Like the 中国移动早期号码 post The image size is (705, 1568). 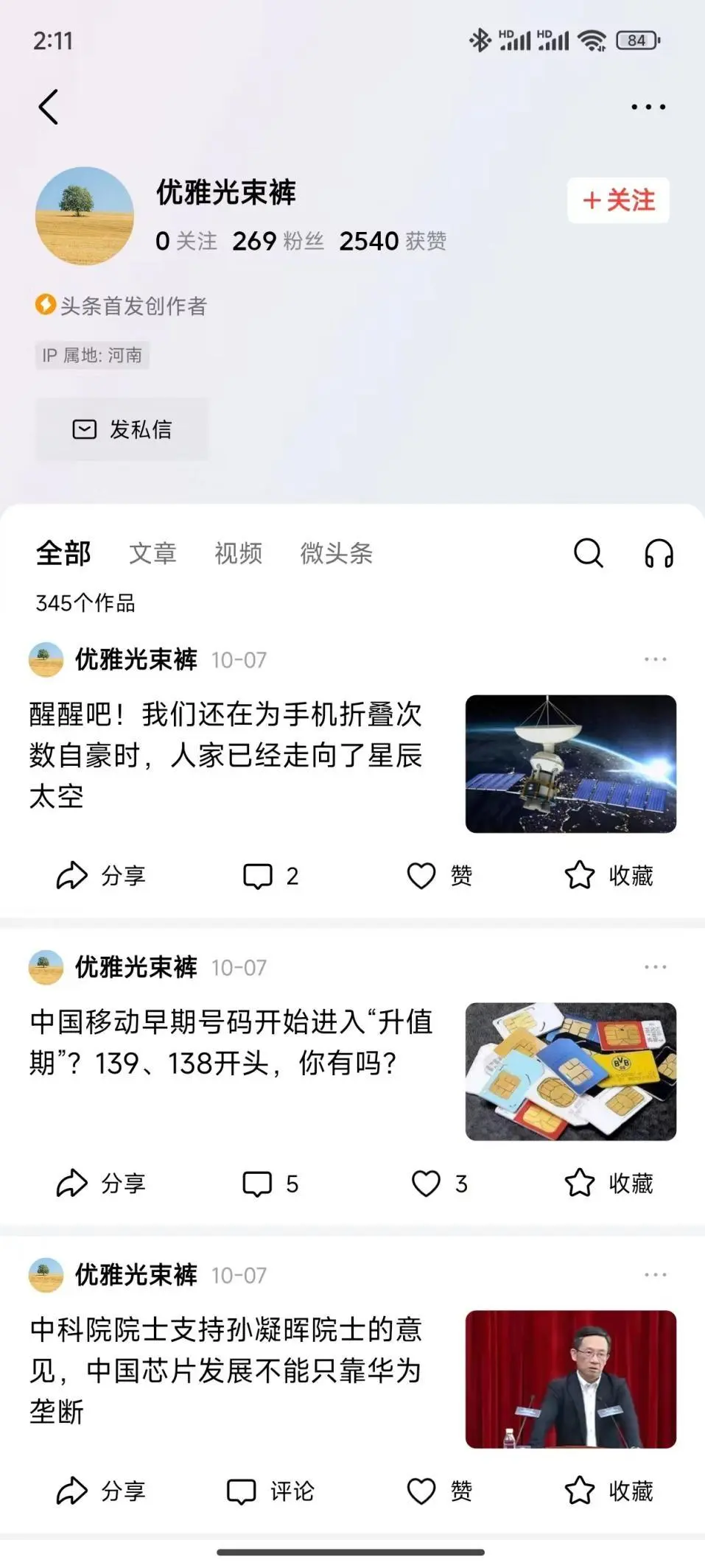pos(439,1184)
